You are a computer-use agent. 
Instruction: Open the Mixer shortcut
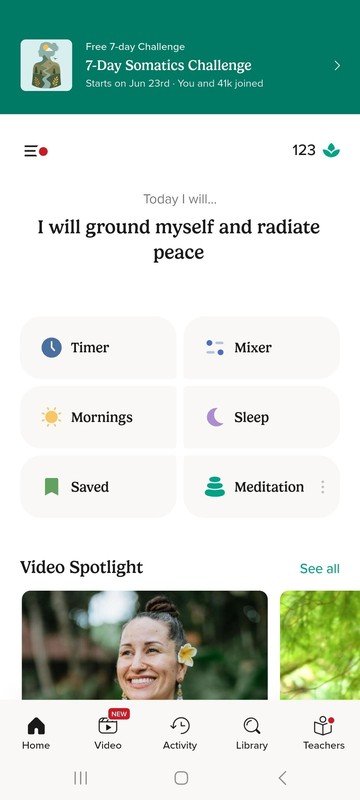tap(262, 347)
